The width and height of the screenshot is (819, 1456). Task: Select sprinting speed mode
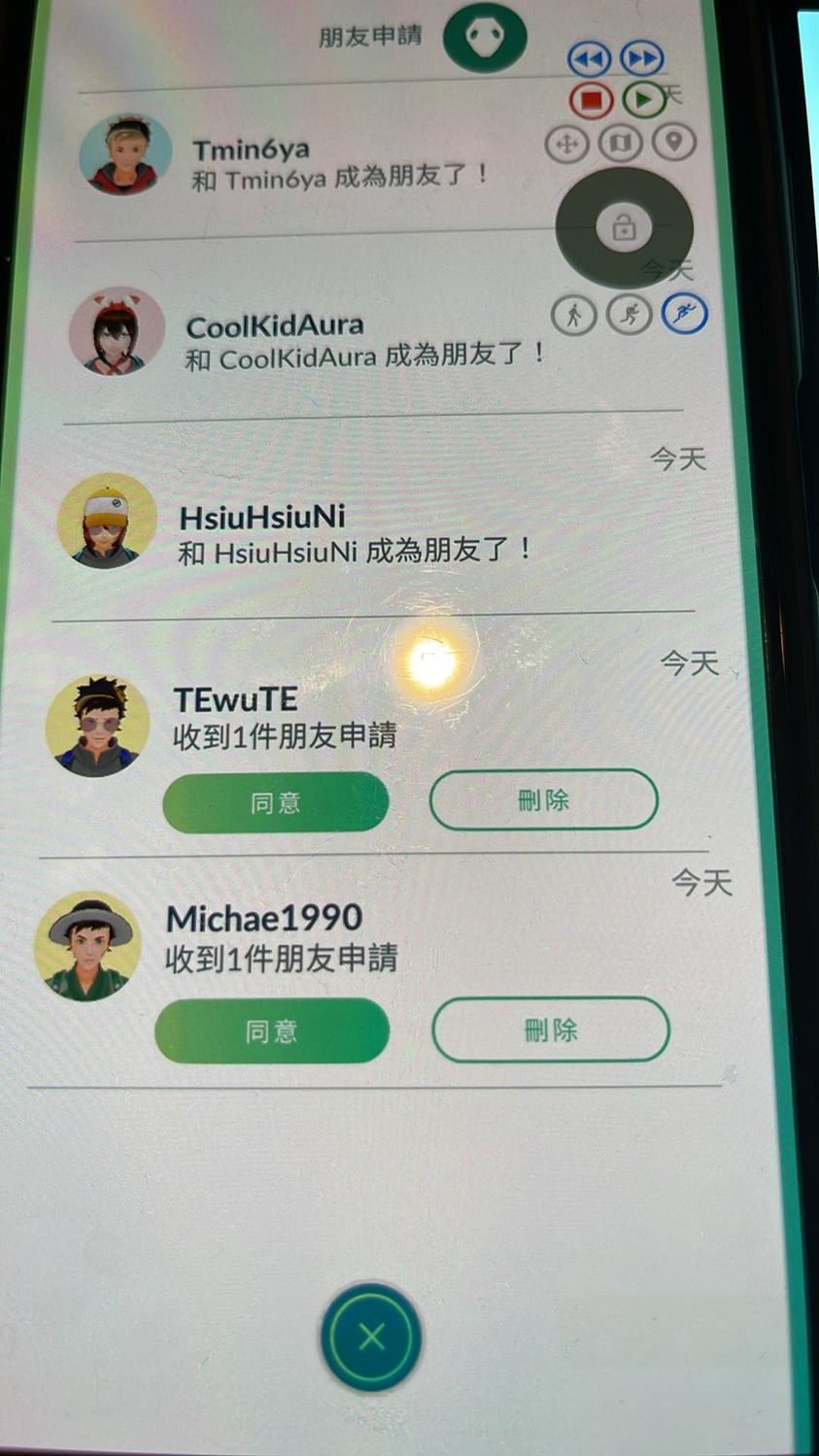coord(684,313)
